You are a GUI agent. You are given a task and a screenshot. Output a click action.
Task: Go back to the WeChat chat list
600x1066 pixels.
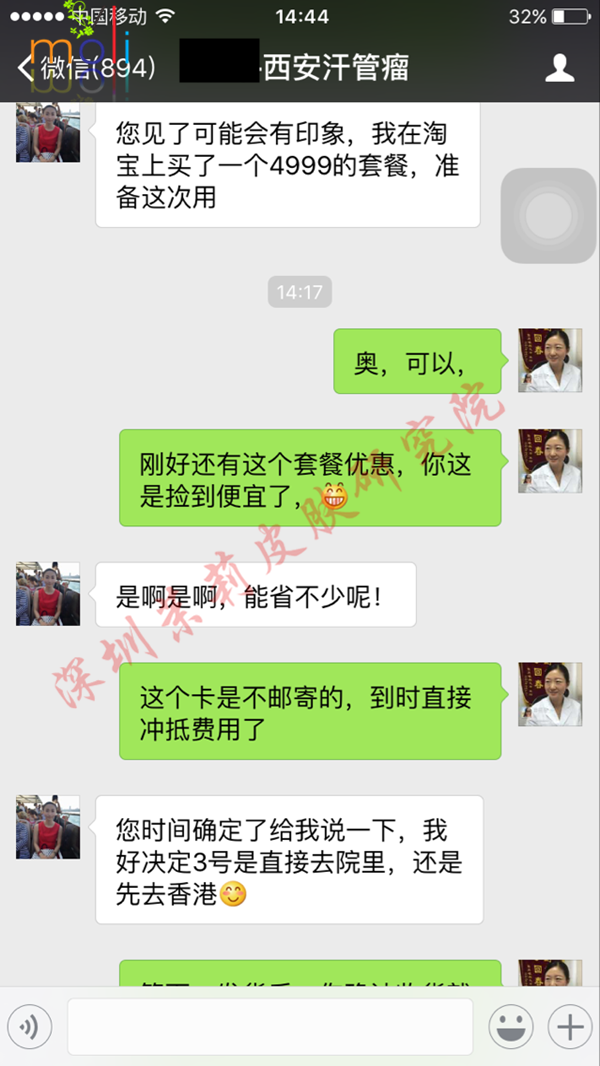[x=85, y=69]
